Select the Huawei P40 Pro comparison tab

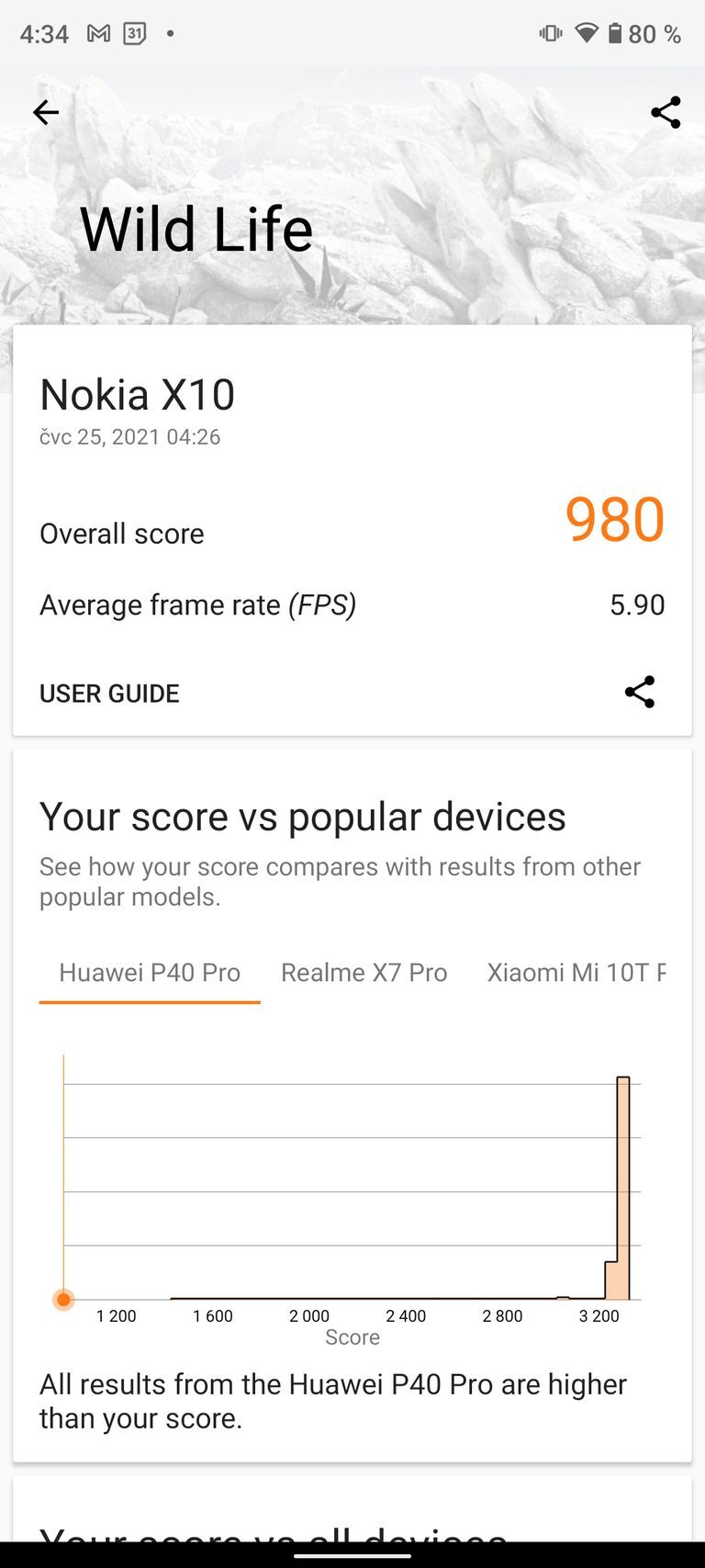point(149,972)
